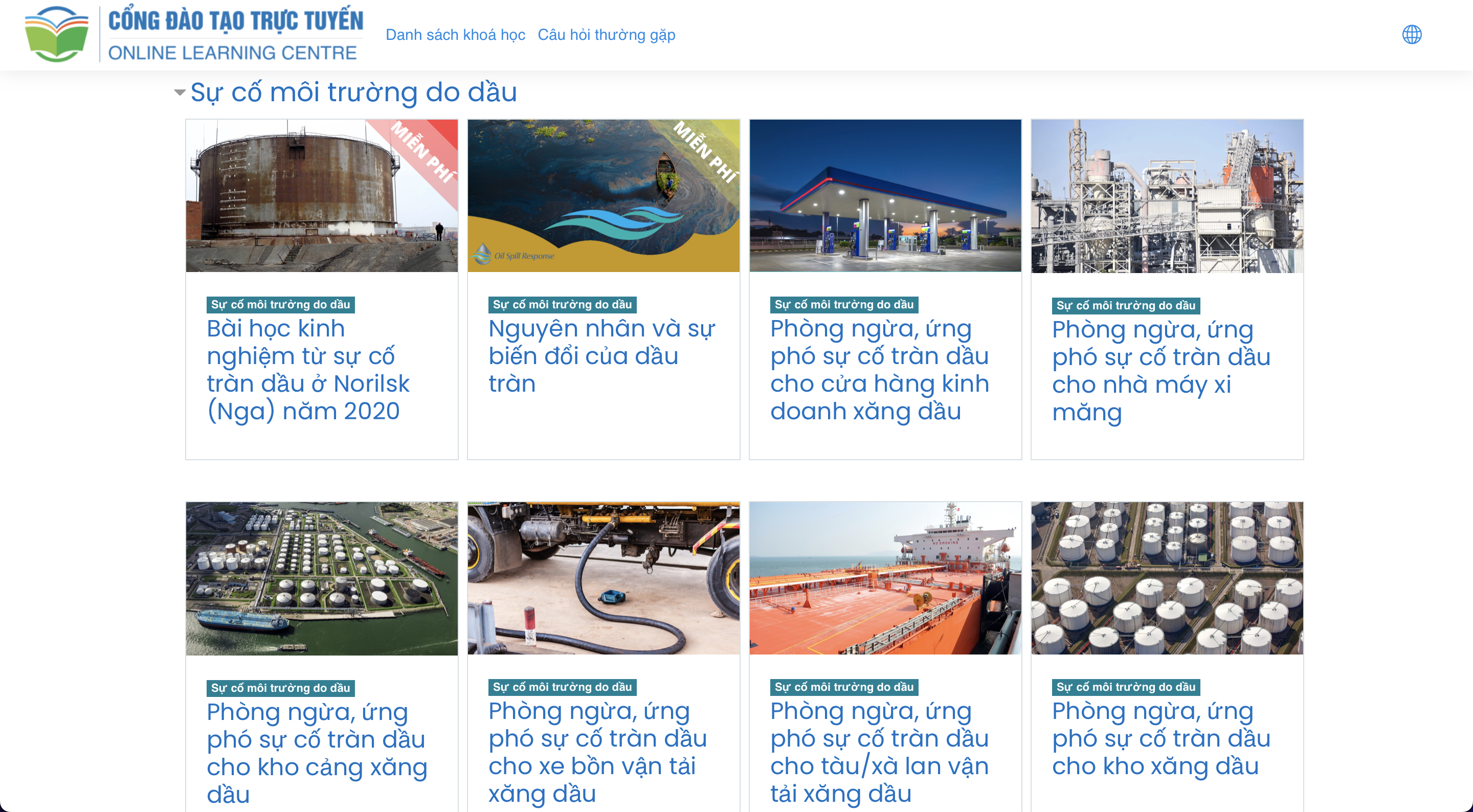Tap category tag on the Norilsk course card
Image resolution: width=1473 pixels, height=812 pixels.
pos(280,305)
